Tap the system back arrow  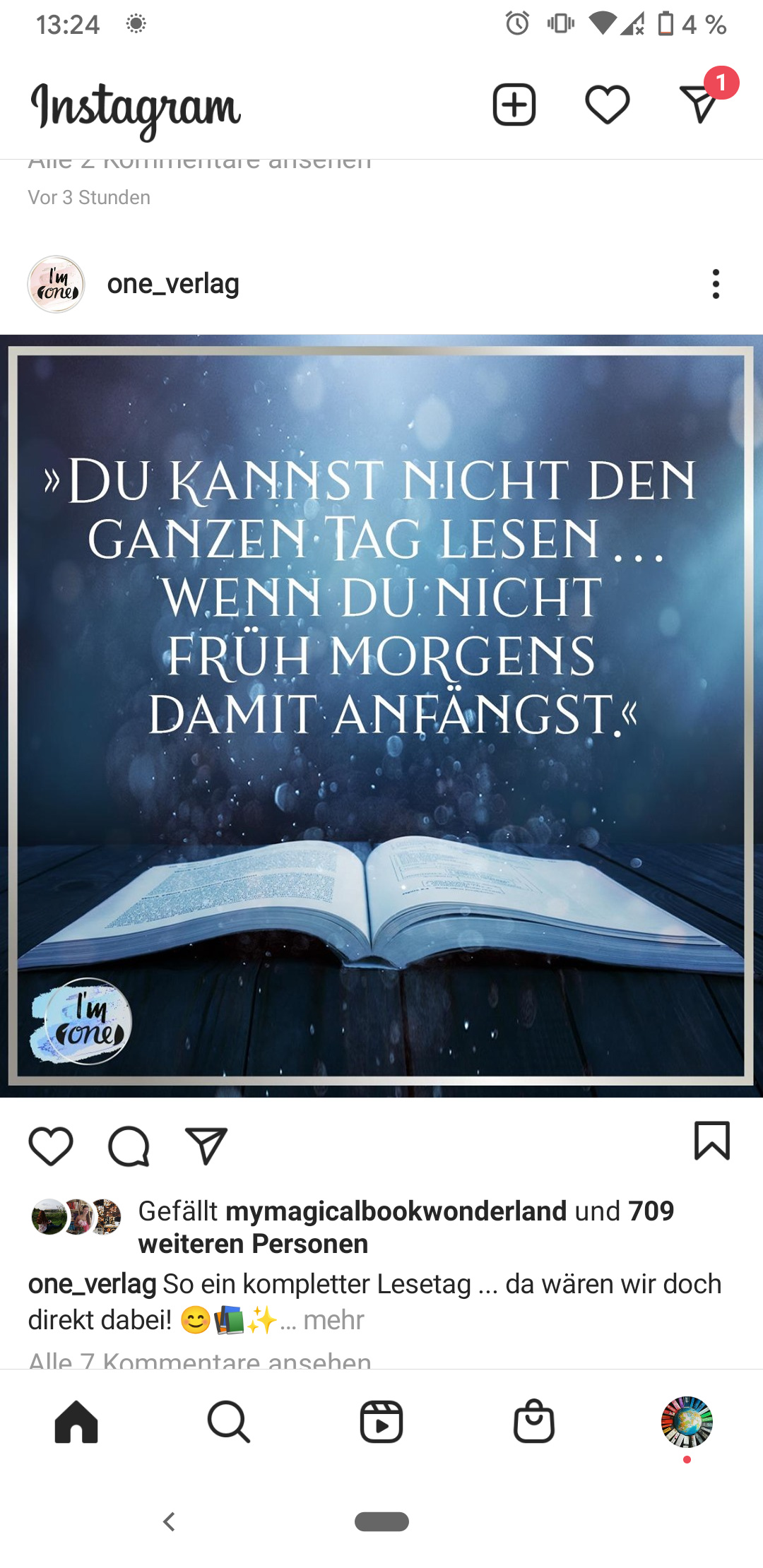(x=169, y=1521)
